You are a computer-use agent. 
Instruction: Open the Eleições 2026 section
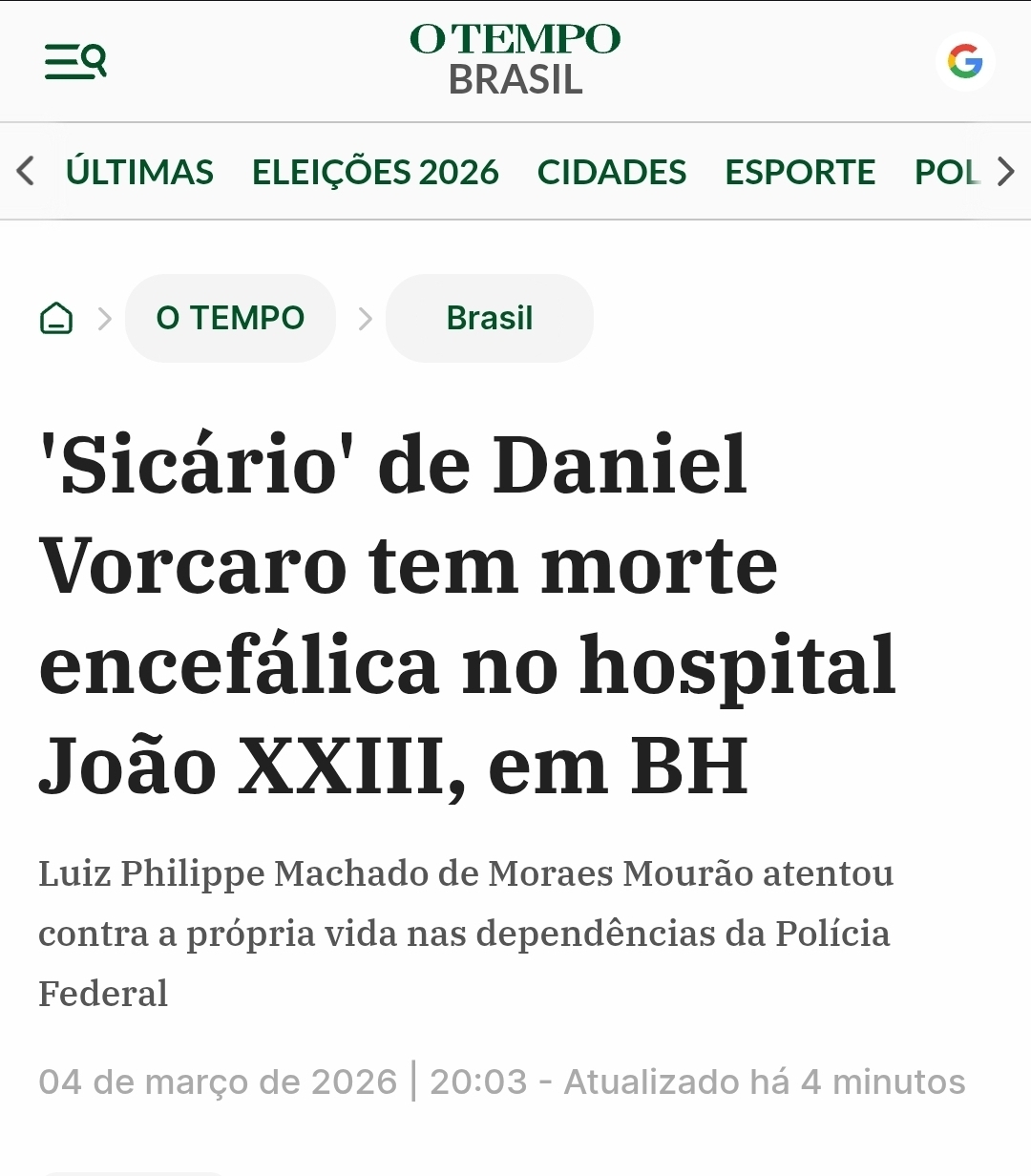(375, 173)
